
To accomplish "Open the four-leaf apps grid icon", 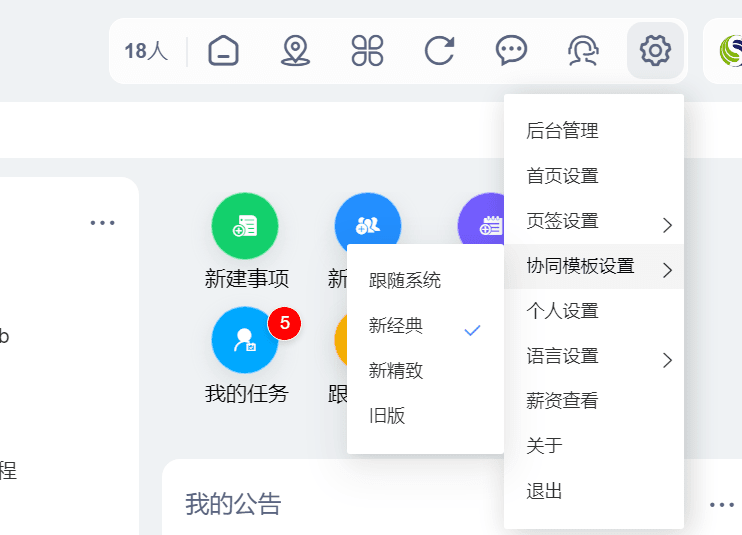I will (367, 50).
